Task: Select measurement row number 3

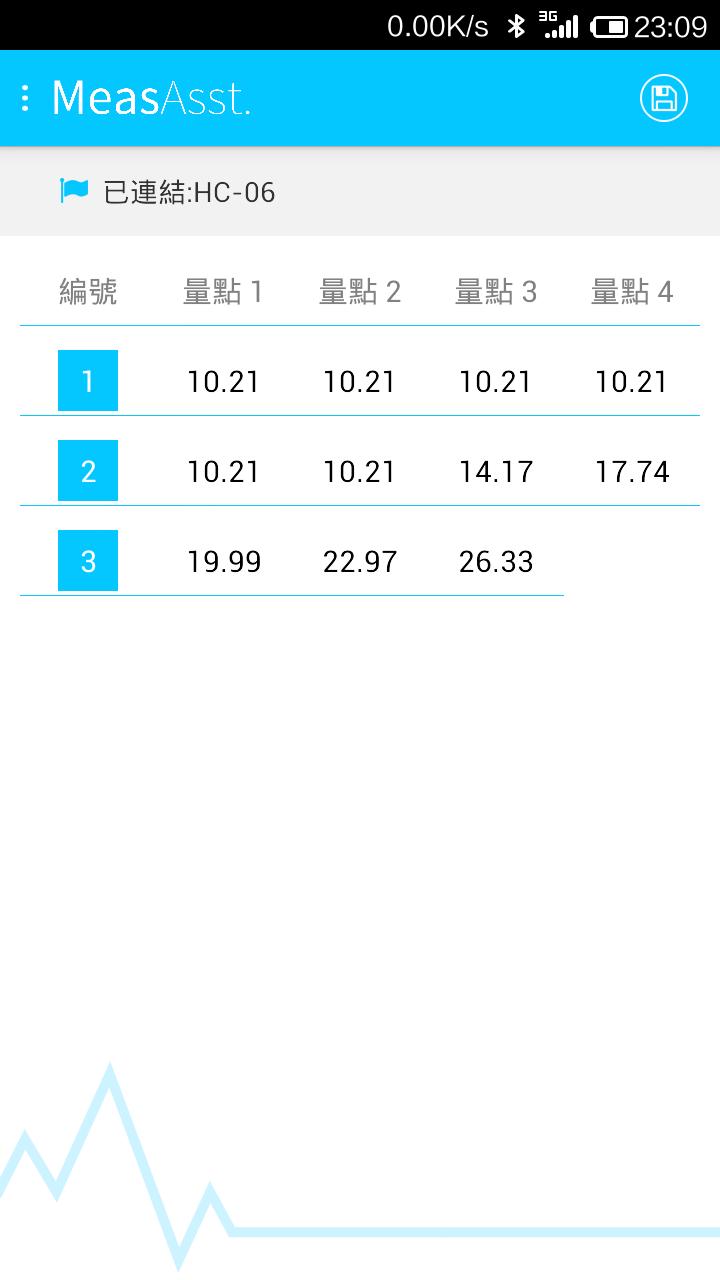Action: (88, 560)
